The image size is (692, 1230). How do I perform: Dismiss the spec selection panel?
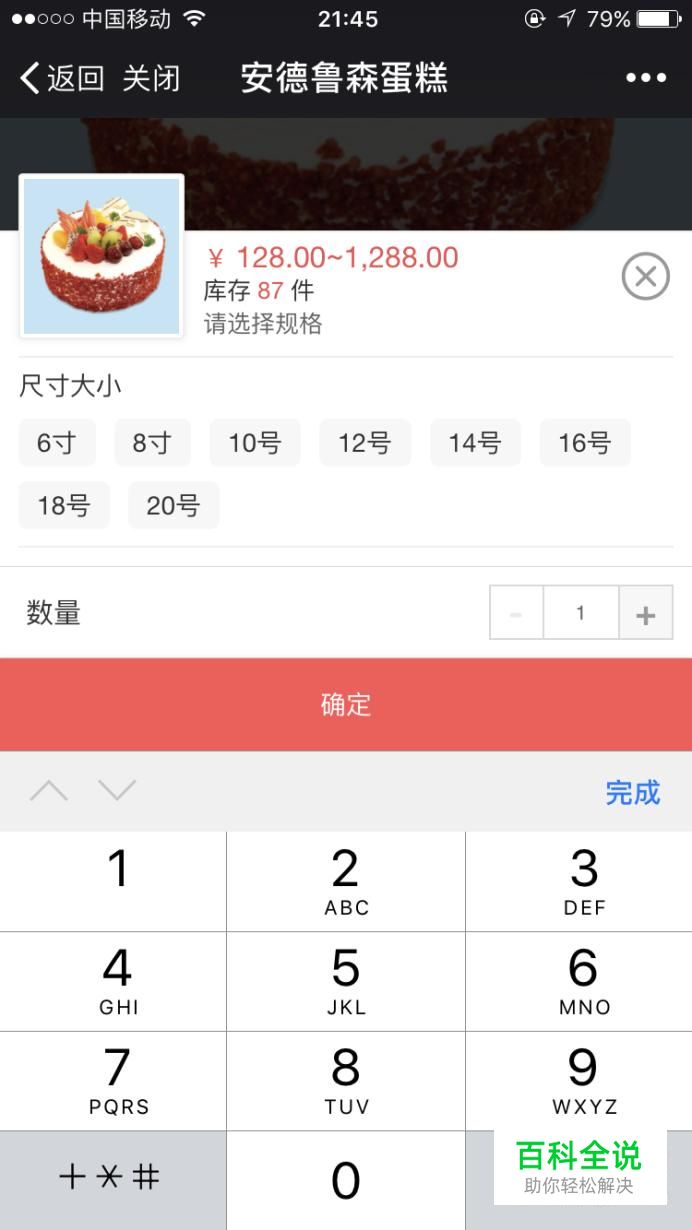[645, 276]
